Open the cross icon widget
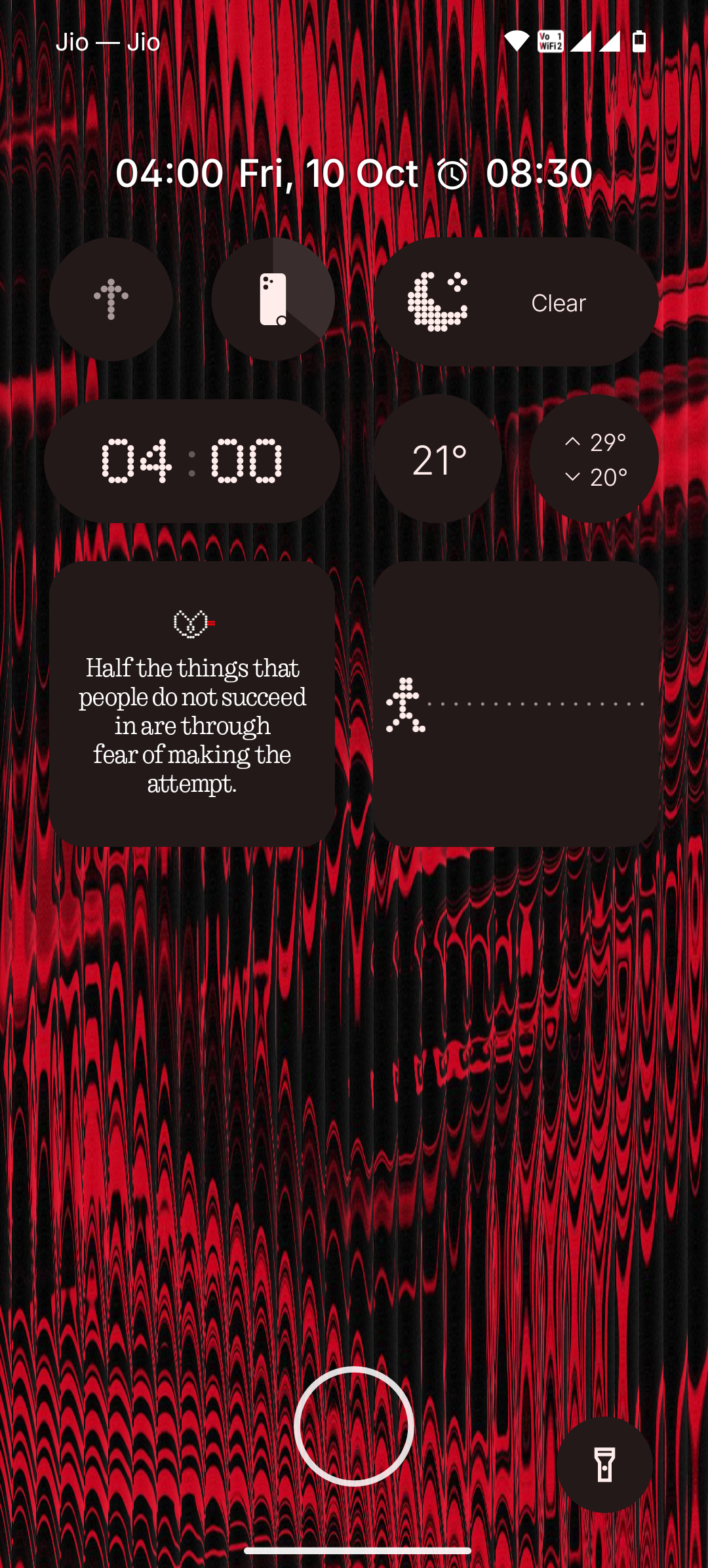 111,300
